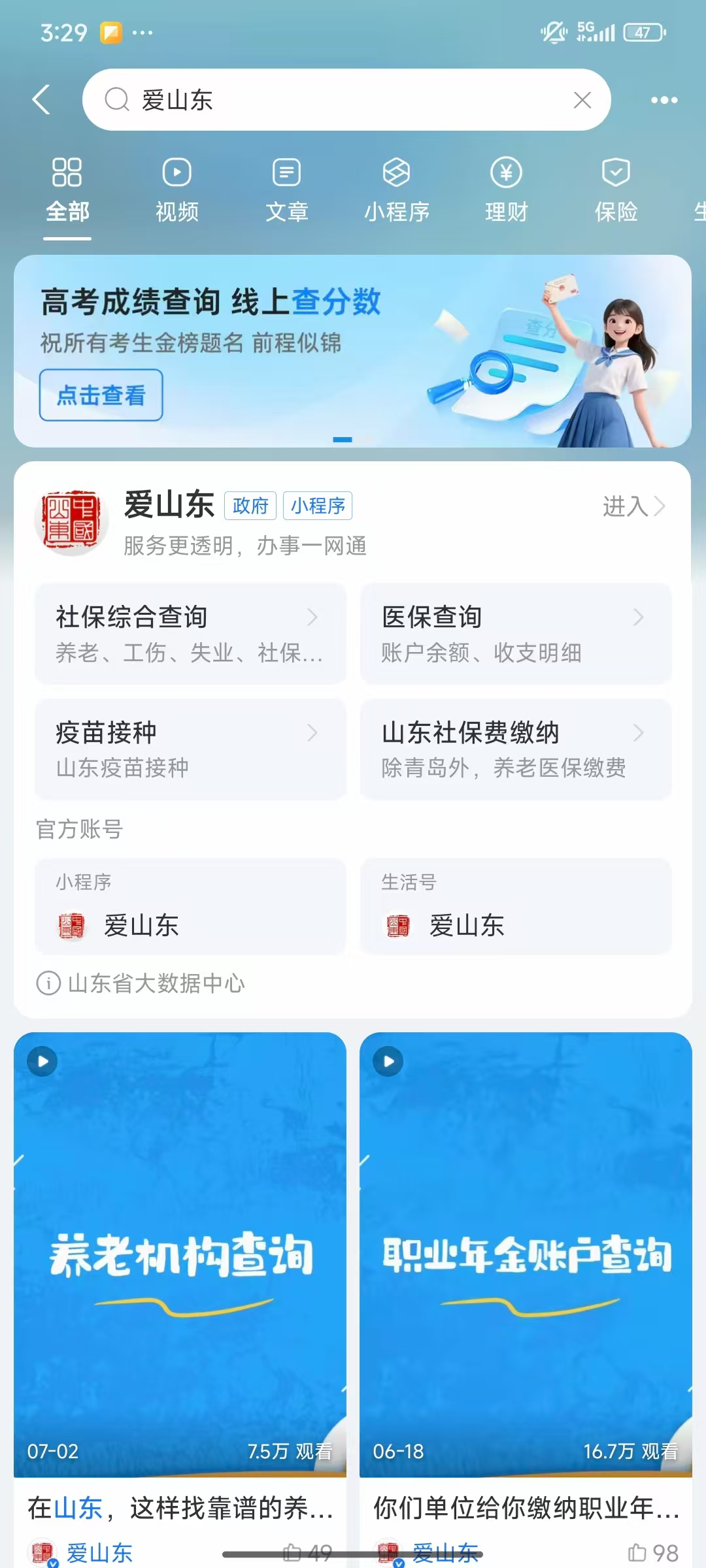Switch to the 视频 tab
This screenshot has width=706, height=1568.
[x=177, y=190]
